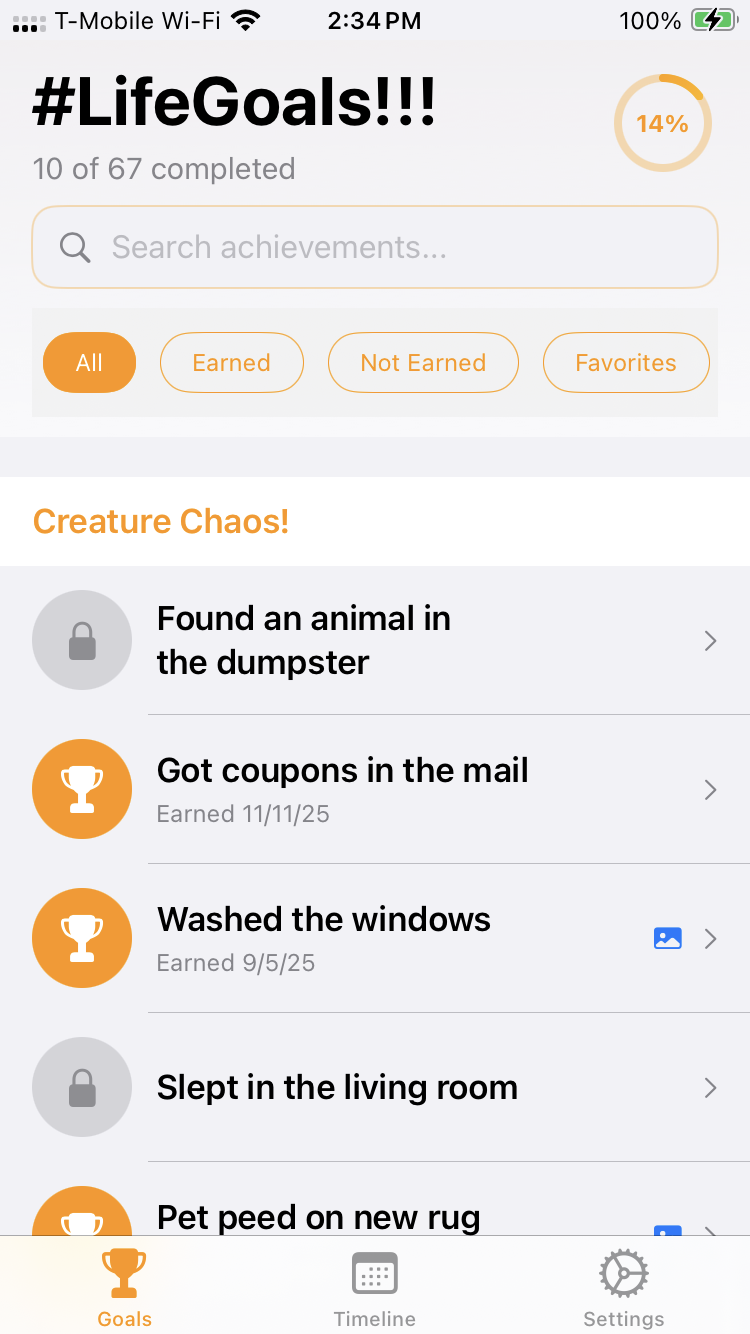Go to the Settings tab
The width and height of the screenshot is (750, 1334).
coord(624,1289)
